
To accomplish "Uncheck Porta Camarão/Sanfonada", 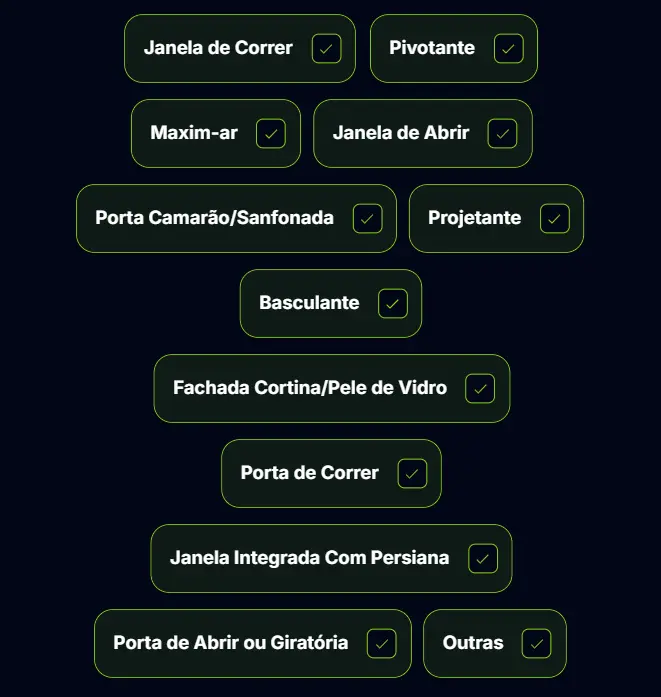I will (367, 218).
